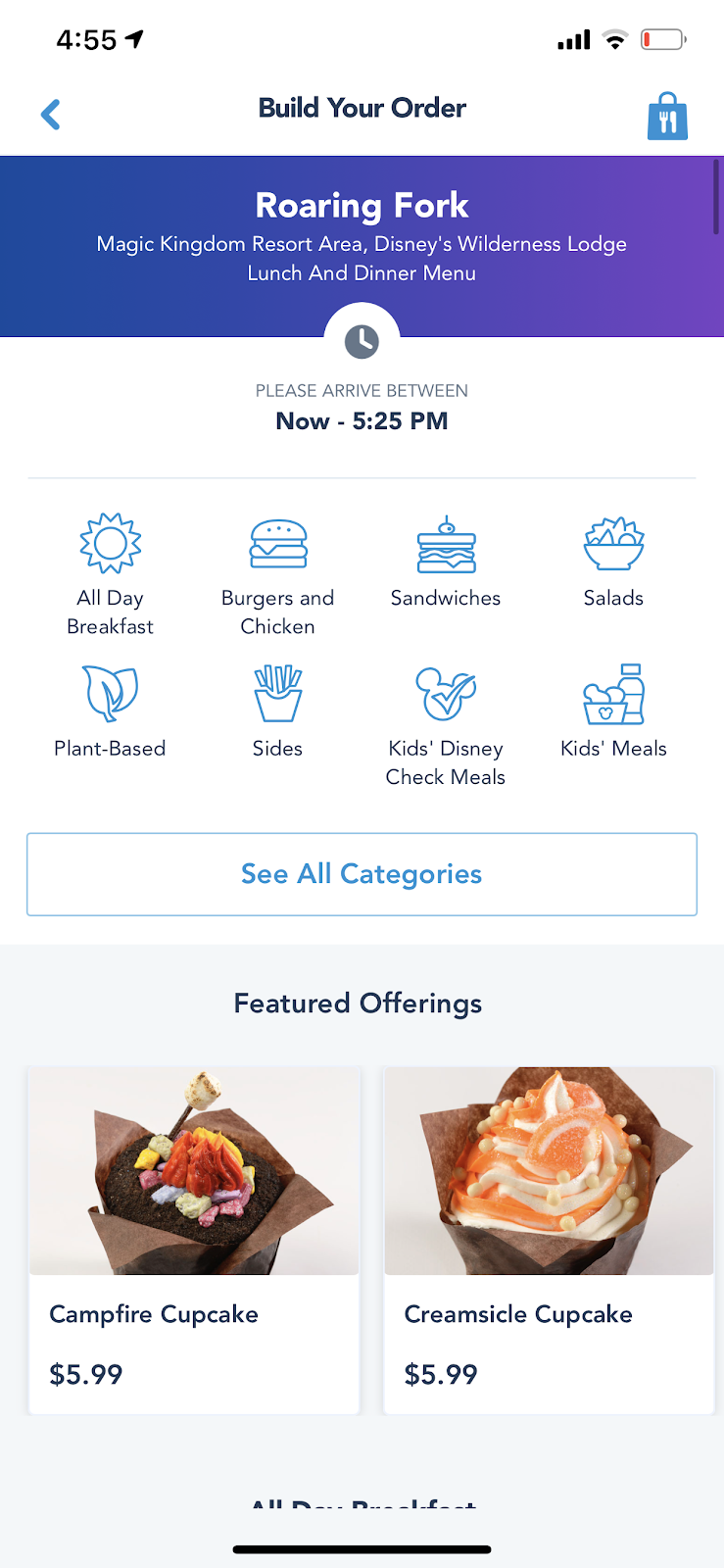724x1568 pixels.
Task: Open the Salads category
Action: [x=613, y=561]
